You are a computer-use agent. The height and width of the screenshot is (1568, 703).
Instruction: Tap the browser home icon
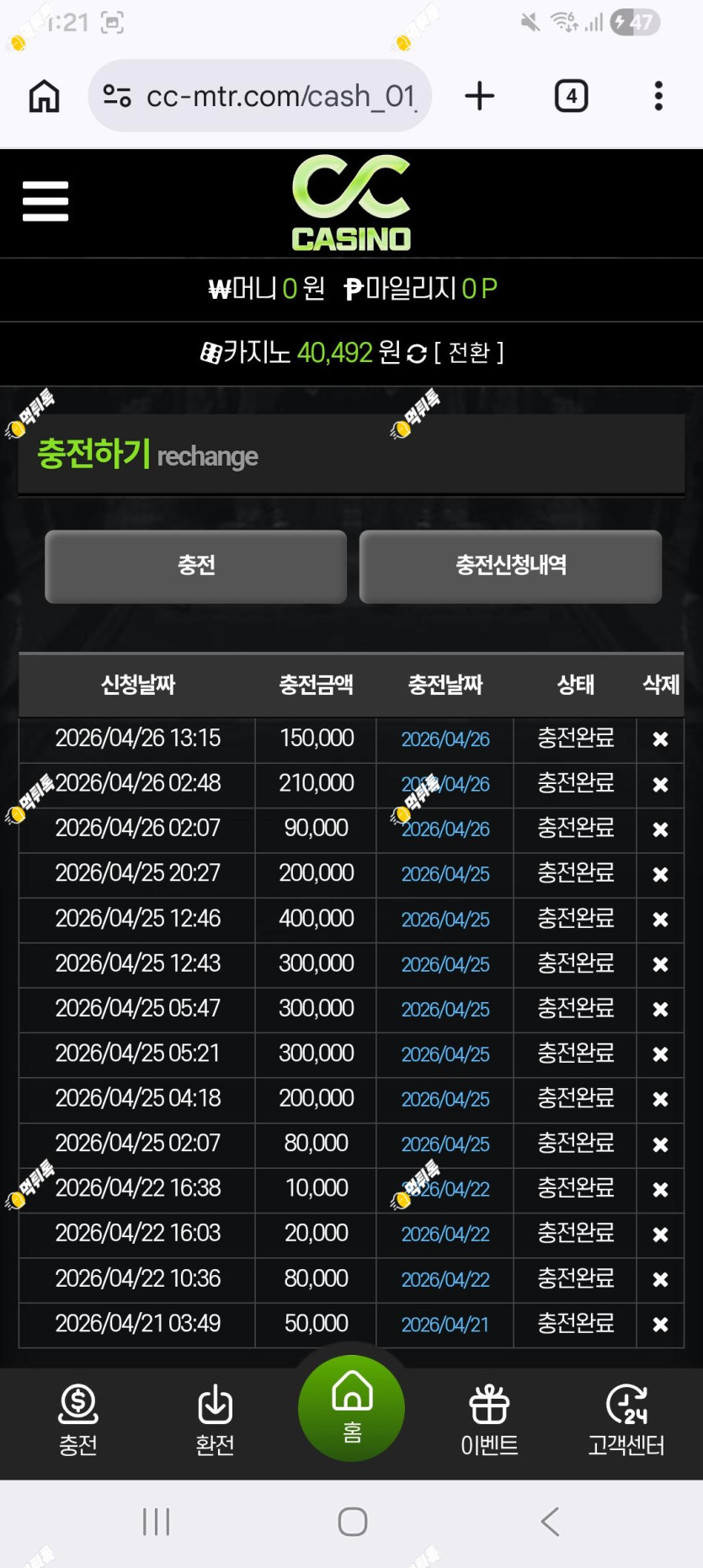click(x=45, y=96)
